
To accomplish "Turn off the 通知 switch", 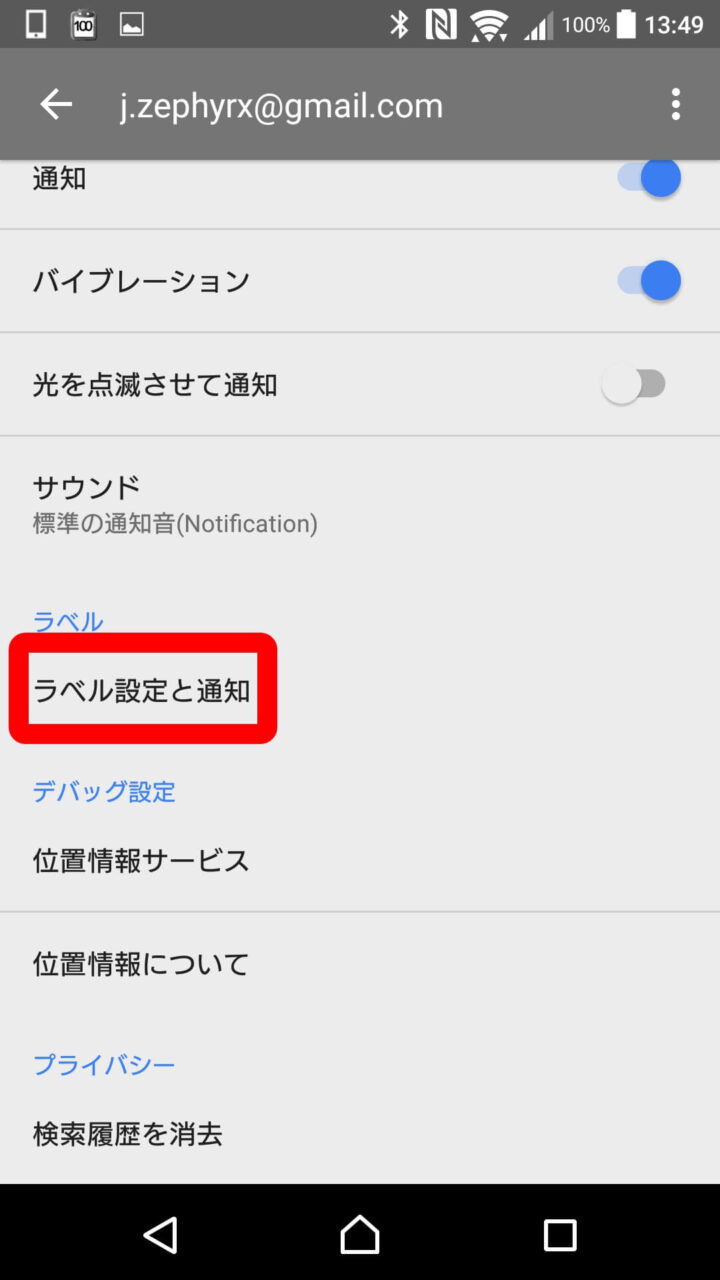I will pyautogui.click(x=649, y=179).
